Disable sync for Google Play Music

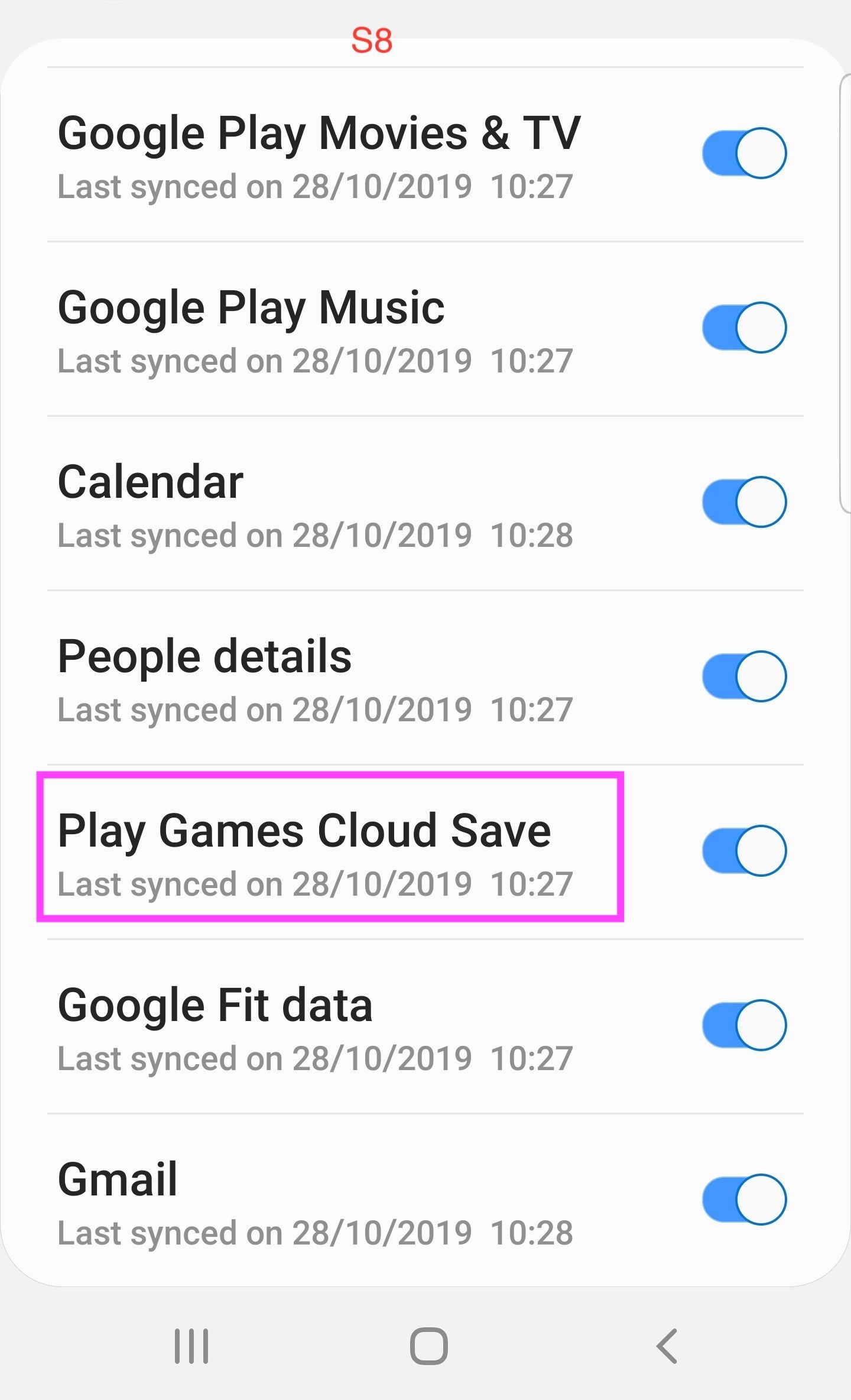click(744, 327)
